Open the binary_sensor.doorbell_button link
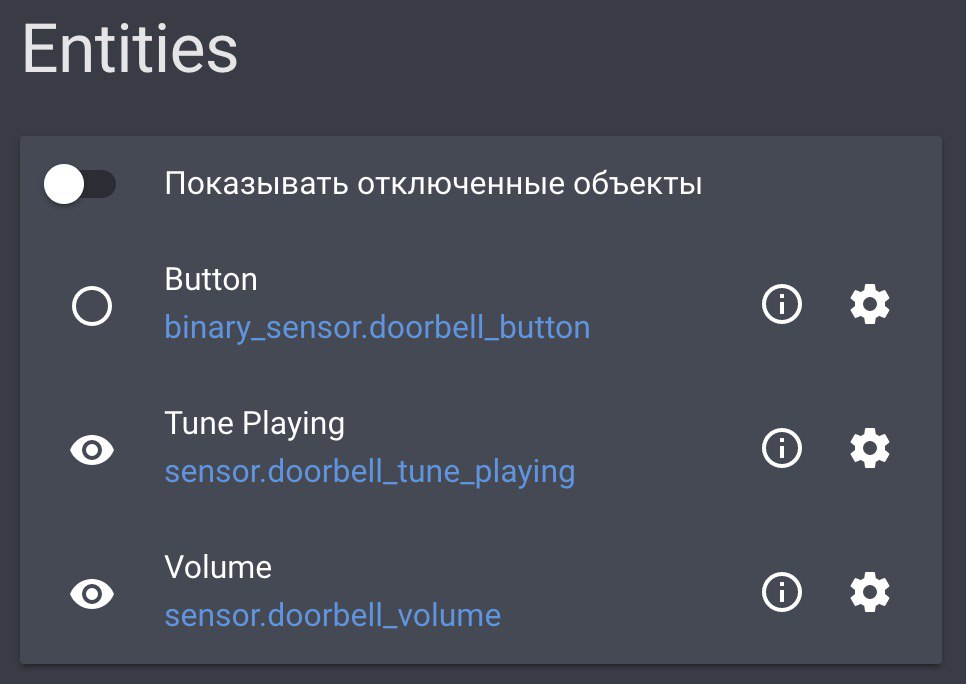 tap(377, 327)
